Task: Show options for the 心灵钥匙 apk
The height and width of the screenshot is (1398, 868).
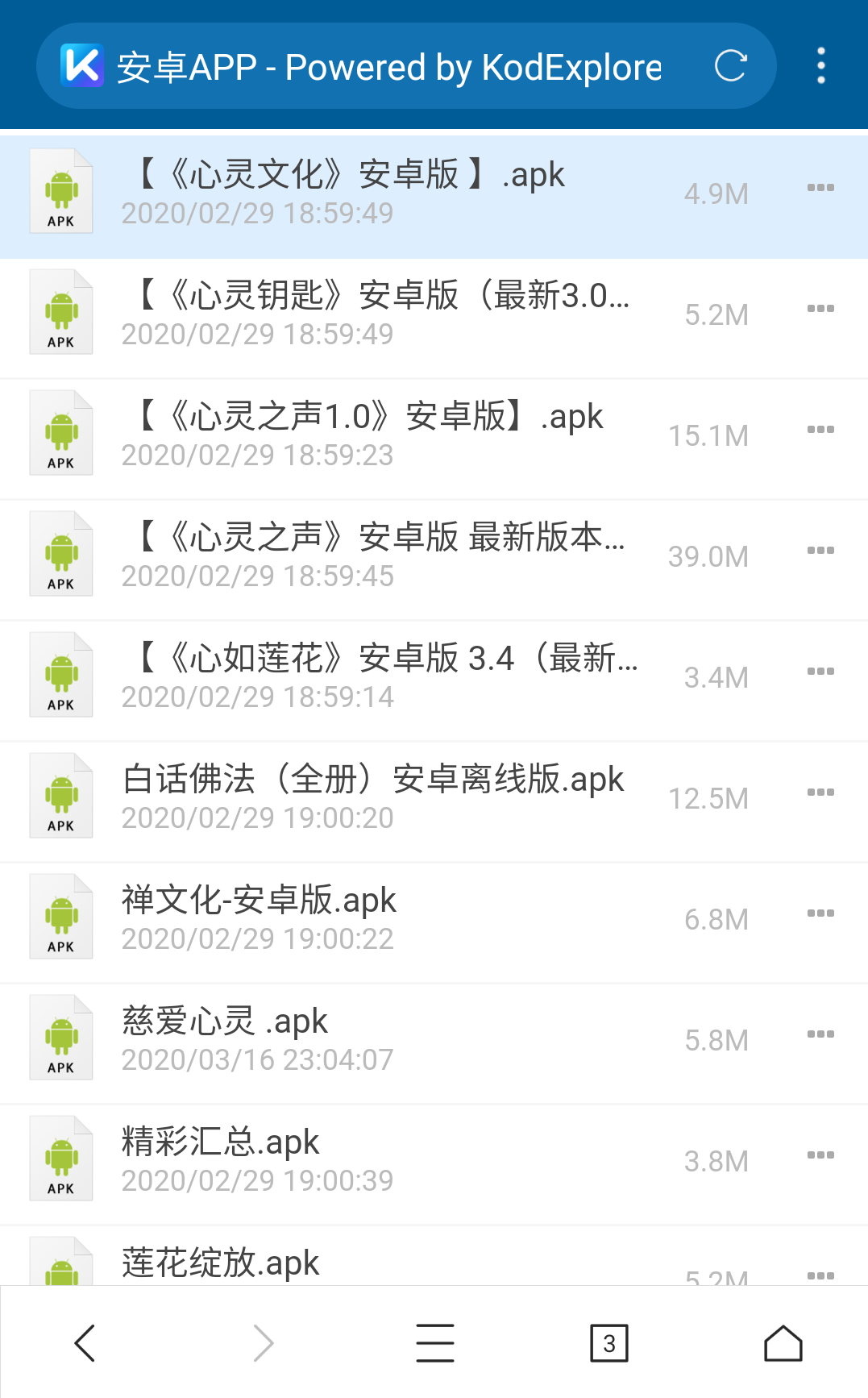Action: coord(820,309)
